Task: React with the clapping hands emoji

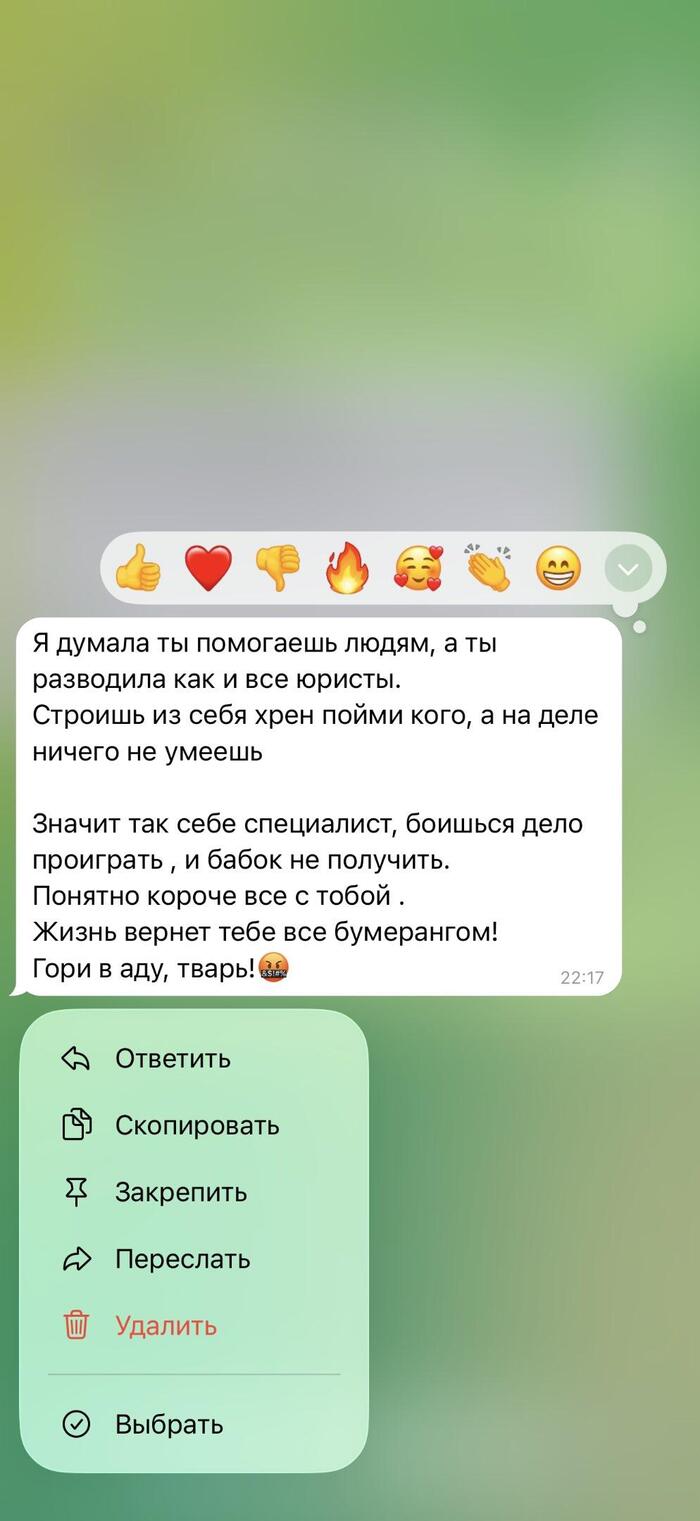Action: point(487,569)
